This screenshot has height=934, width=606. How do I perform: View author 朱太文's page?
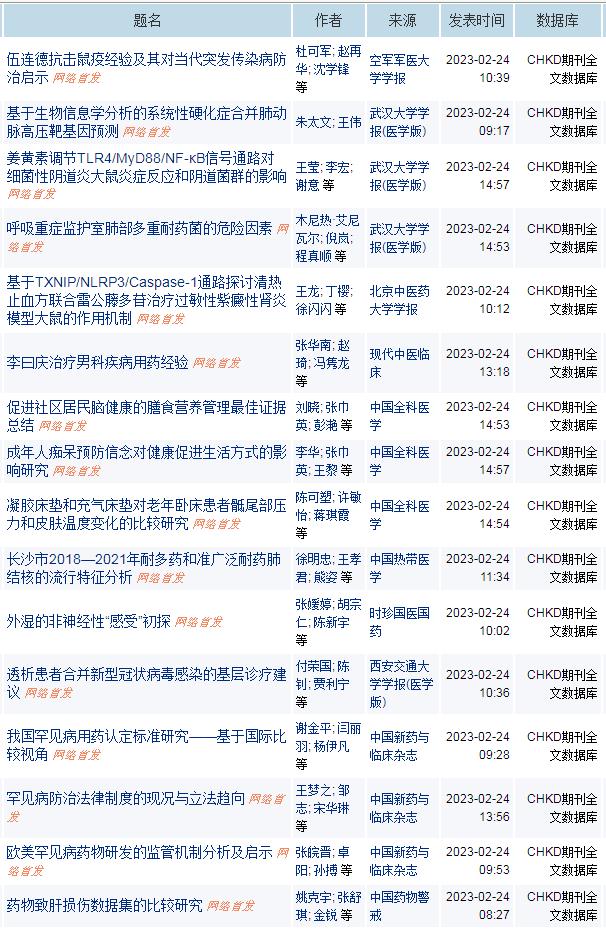tap(313, 122)
